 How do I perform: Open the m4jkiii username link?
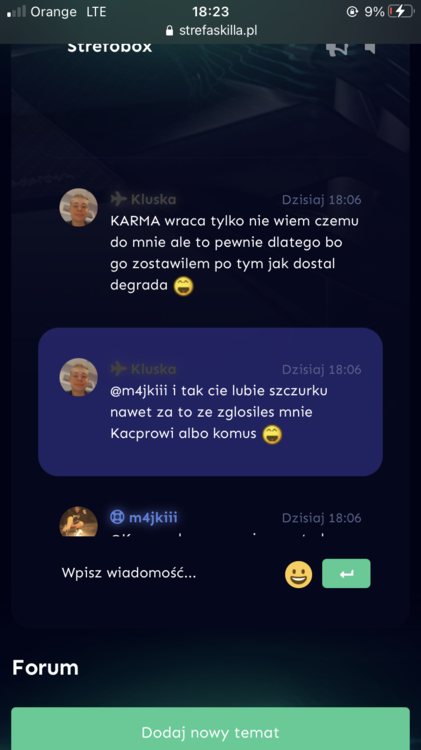coord(153,518)
